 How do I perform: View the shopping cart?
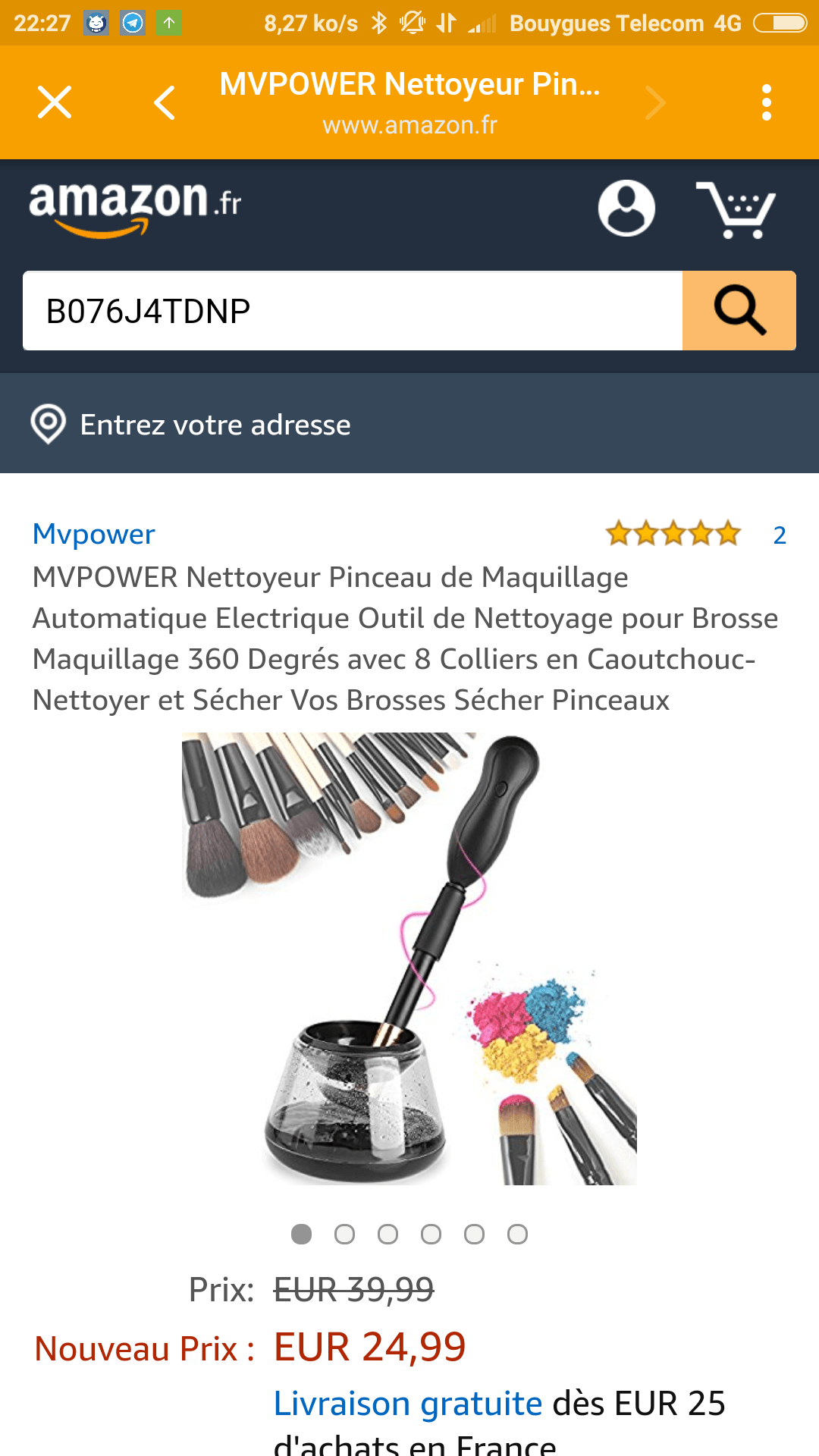(735, 209)
